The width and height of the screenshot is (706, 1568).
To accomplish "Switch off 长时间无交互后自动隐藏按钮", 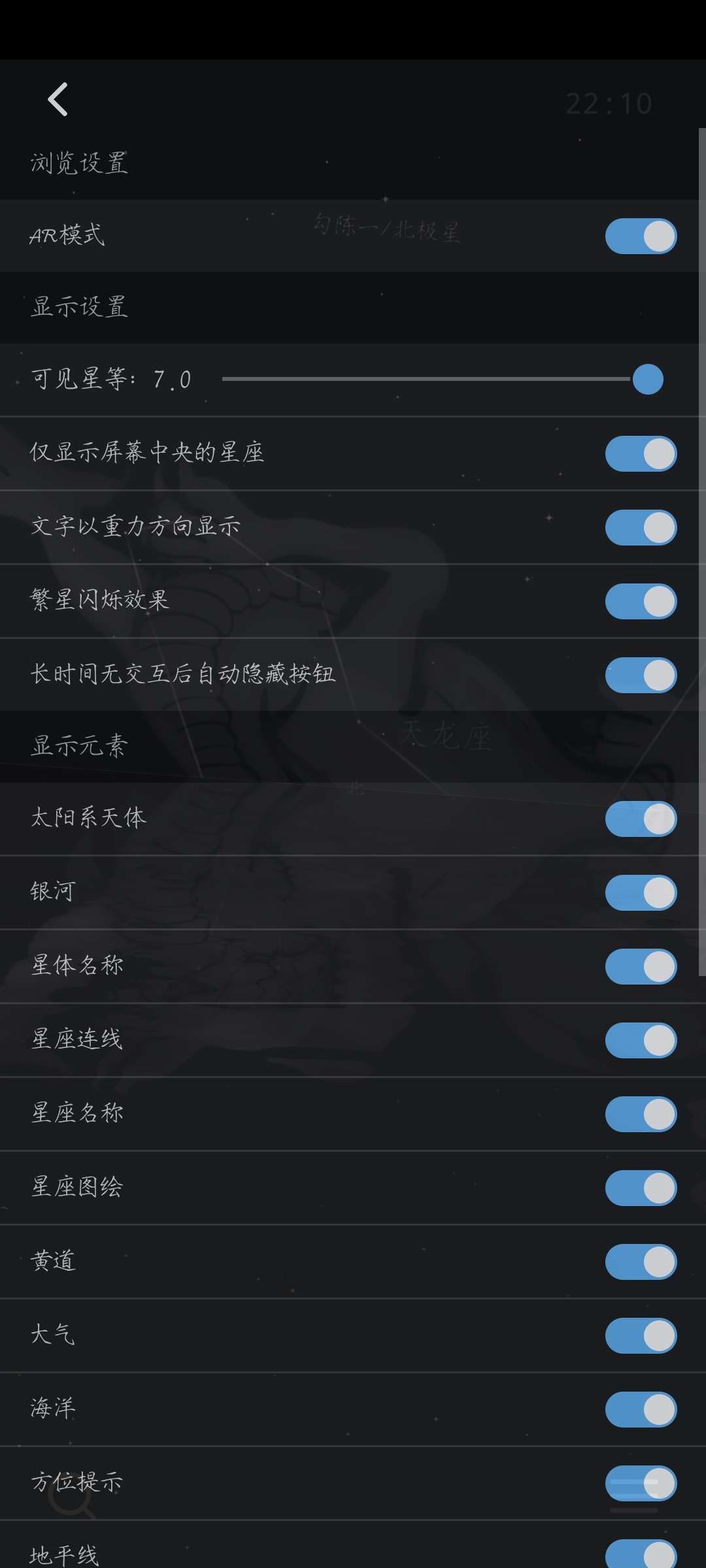I will click(641, 675).
